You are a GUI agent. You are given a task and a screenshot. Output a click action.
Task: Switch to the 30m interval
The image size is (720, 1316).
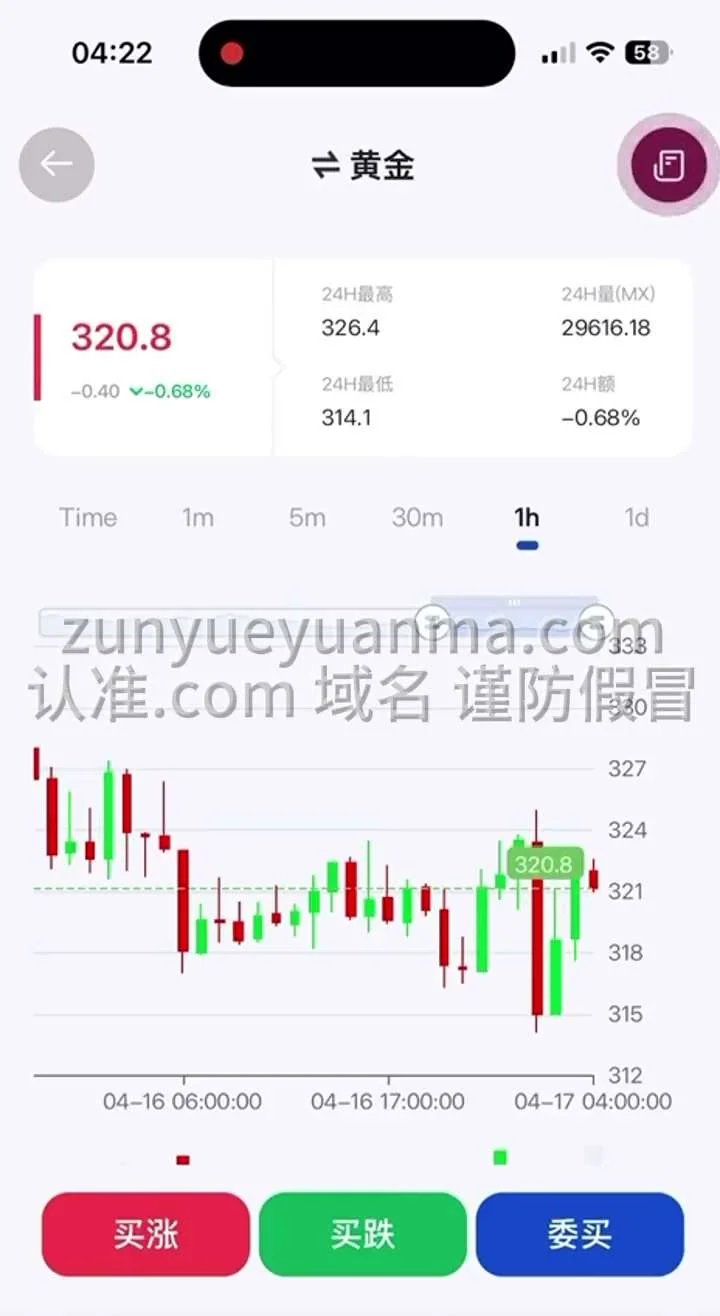417,517
